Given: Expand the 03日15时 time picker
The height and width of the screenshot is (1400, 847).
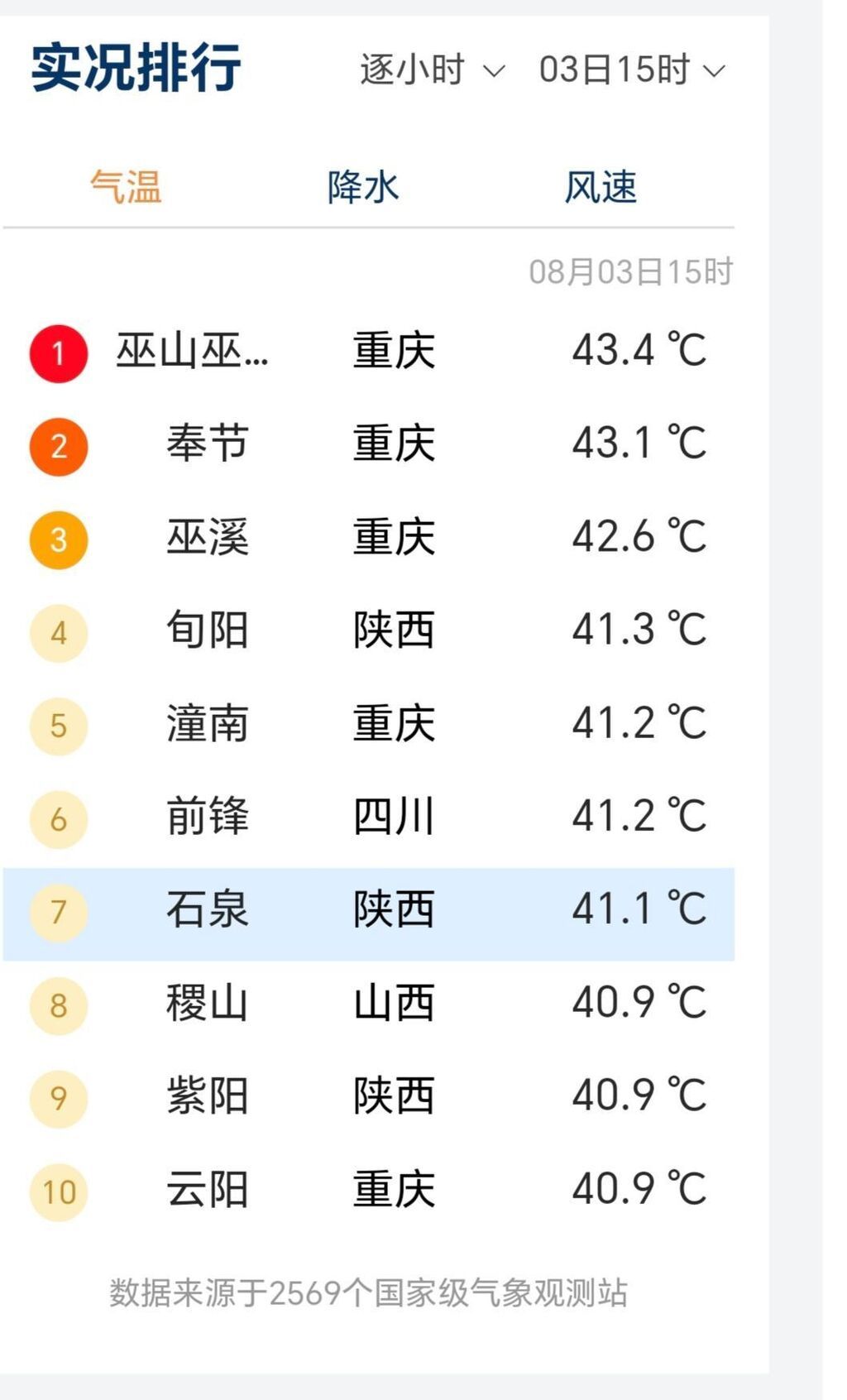Looking at the screenshot, I should pyautogui.click(x=631, y=70).
